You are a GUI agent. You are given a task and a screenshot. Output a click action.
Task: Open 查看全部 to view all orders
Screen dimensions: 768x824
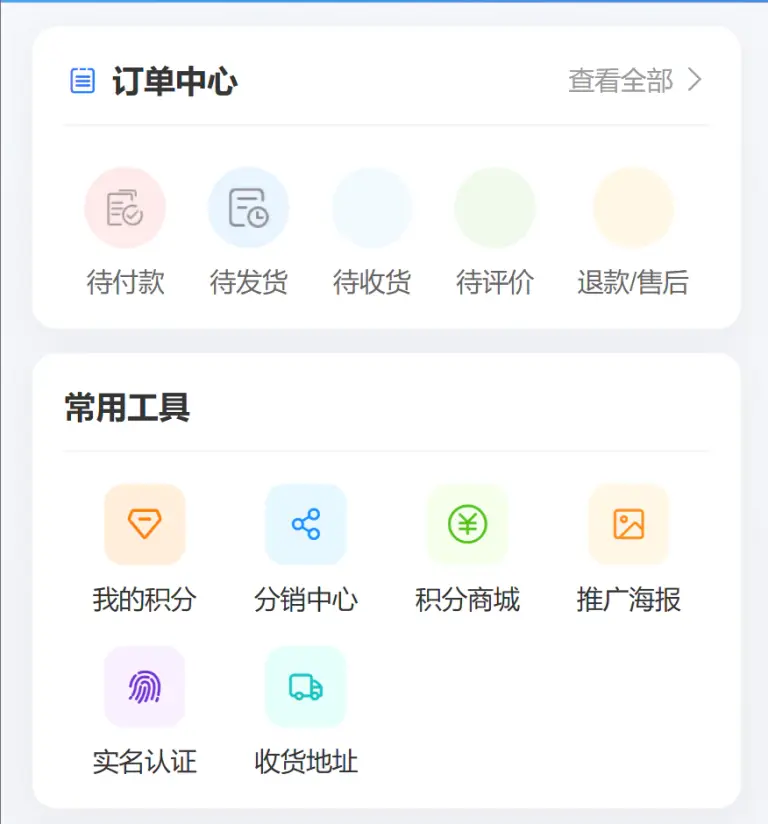tap(635, 80)
